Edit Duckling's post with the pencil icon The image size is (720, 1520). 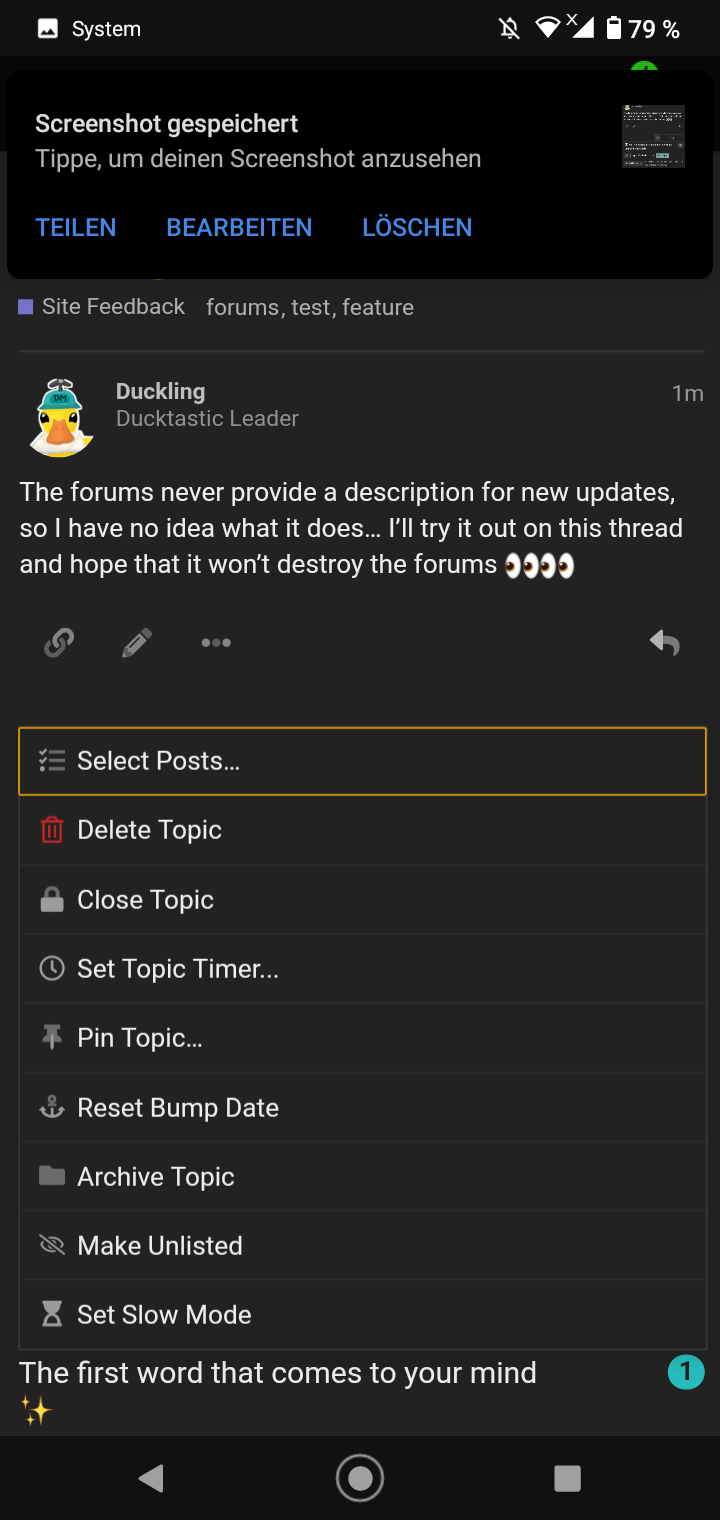pos(137,642)
